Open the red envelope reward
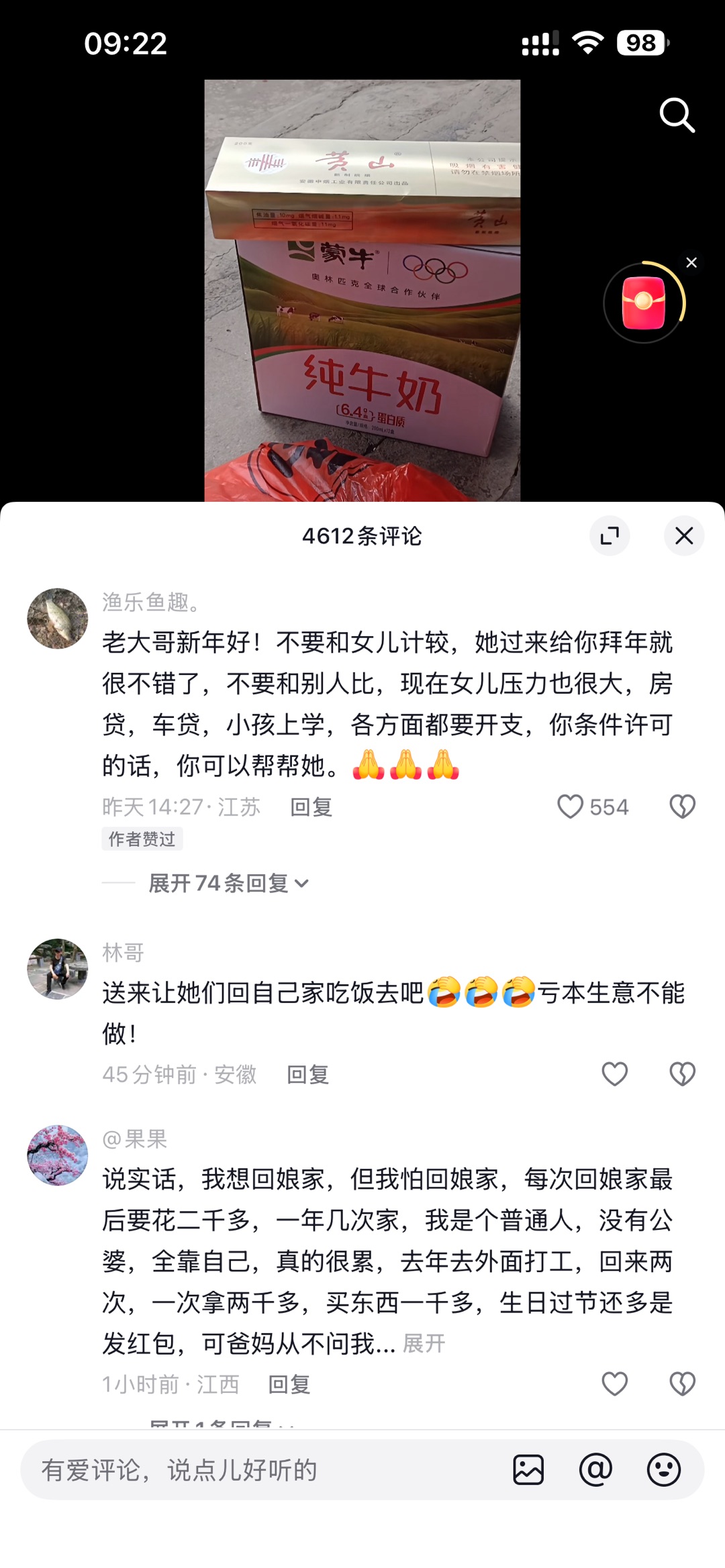This screenshot has height=1568, width=725. [x=643, y=303]
